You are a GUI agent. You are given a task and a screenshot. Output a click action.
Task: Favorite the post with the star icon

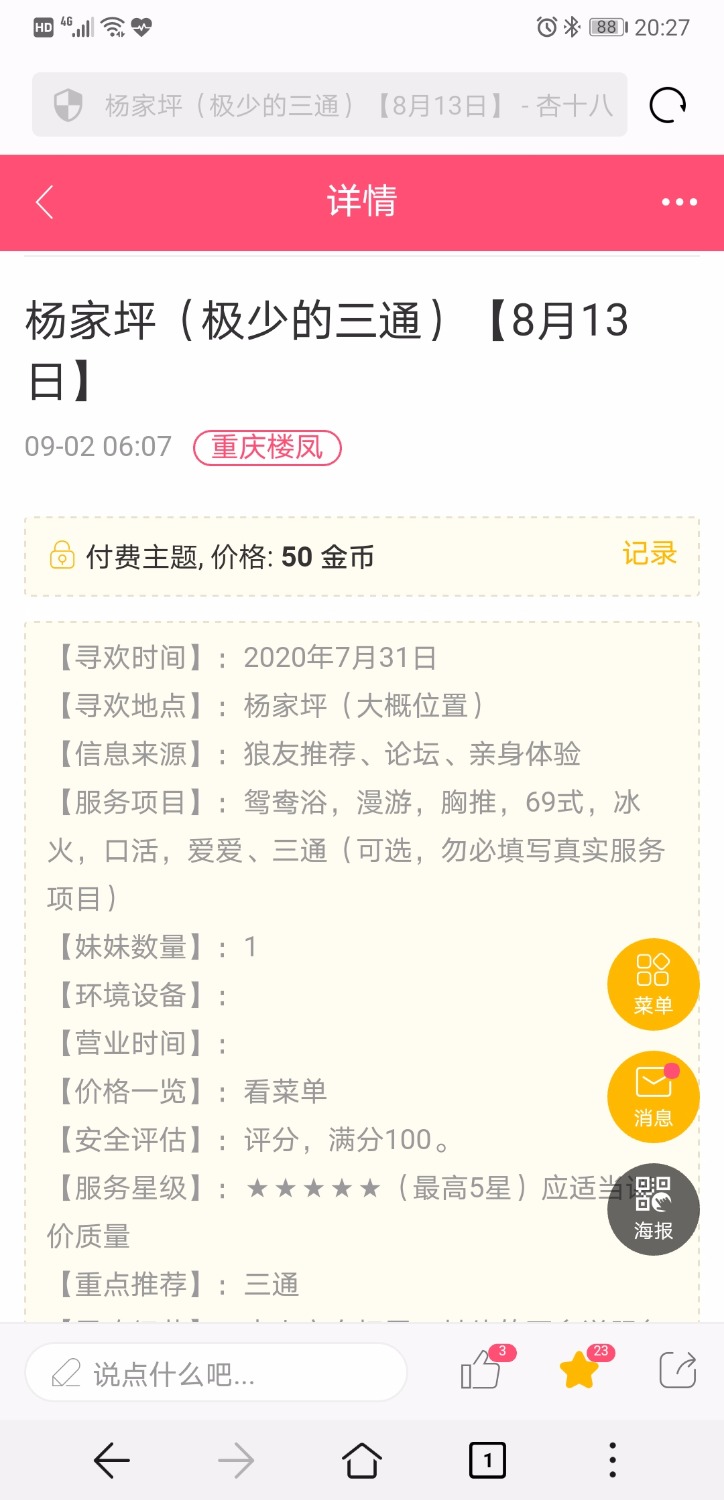coord(580,1370)
